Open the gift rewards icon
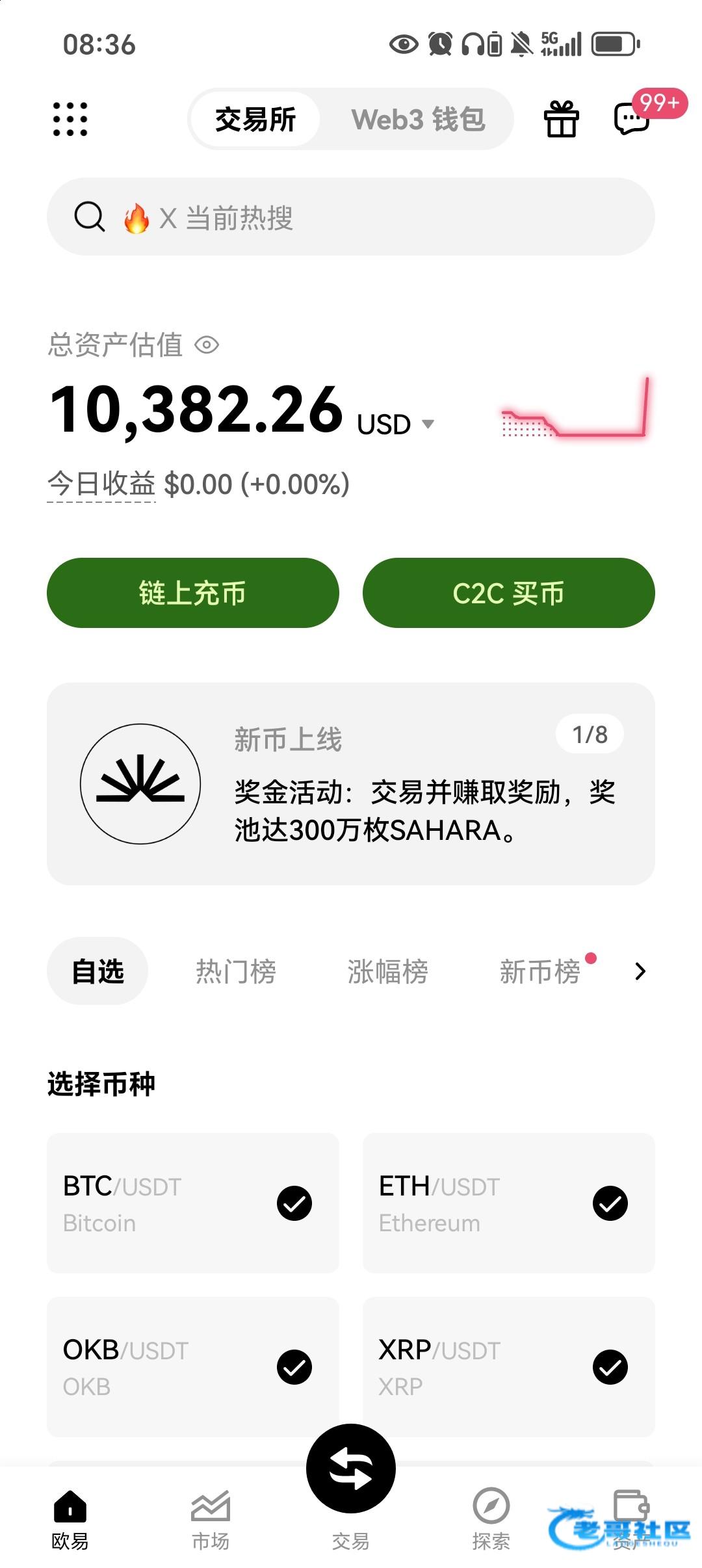 pos(561,119)
